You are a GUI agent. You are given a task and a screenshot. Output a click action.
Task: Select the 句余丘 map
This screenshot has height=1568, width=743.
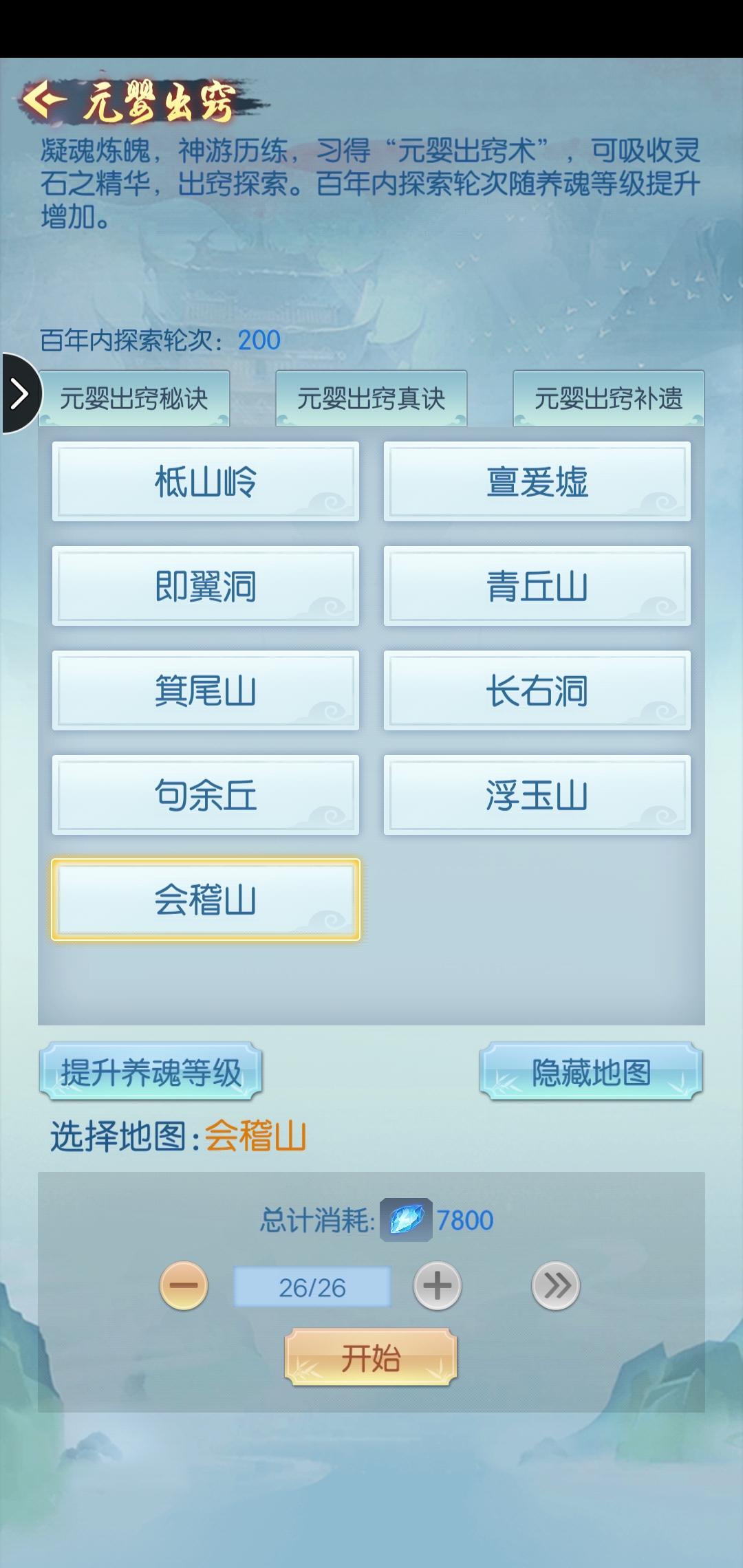206,795
